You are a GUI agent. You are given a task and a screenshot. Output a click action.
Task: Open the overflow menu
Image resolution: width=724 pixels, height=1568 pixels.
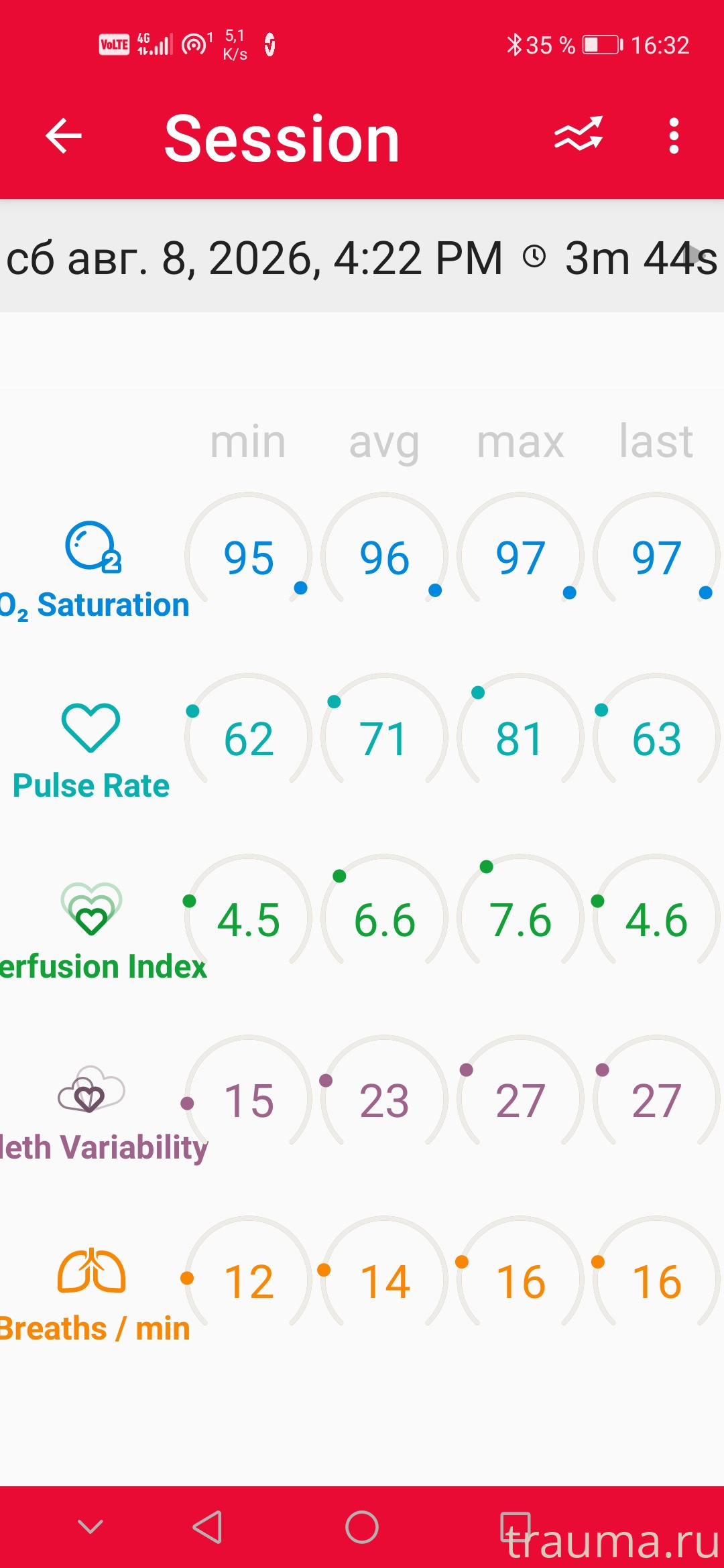click(x=674, y=136)
